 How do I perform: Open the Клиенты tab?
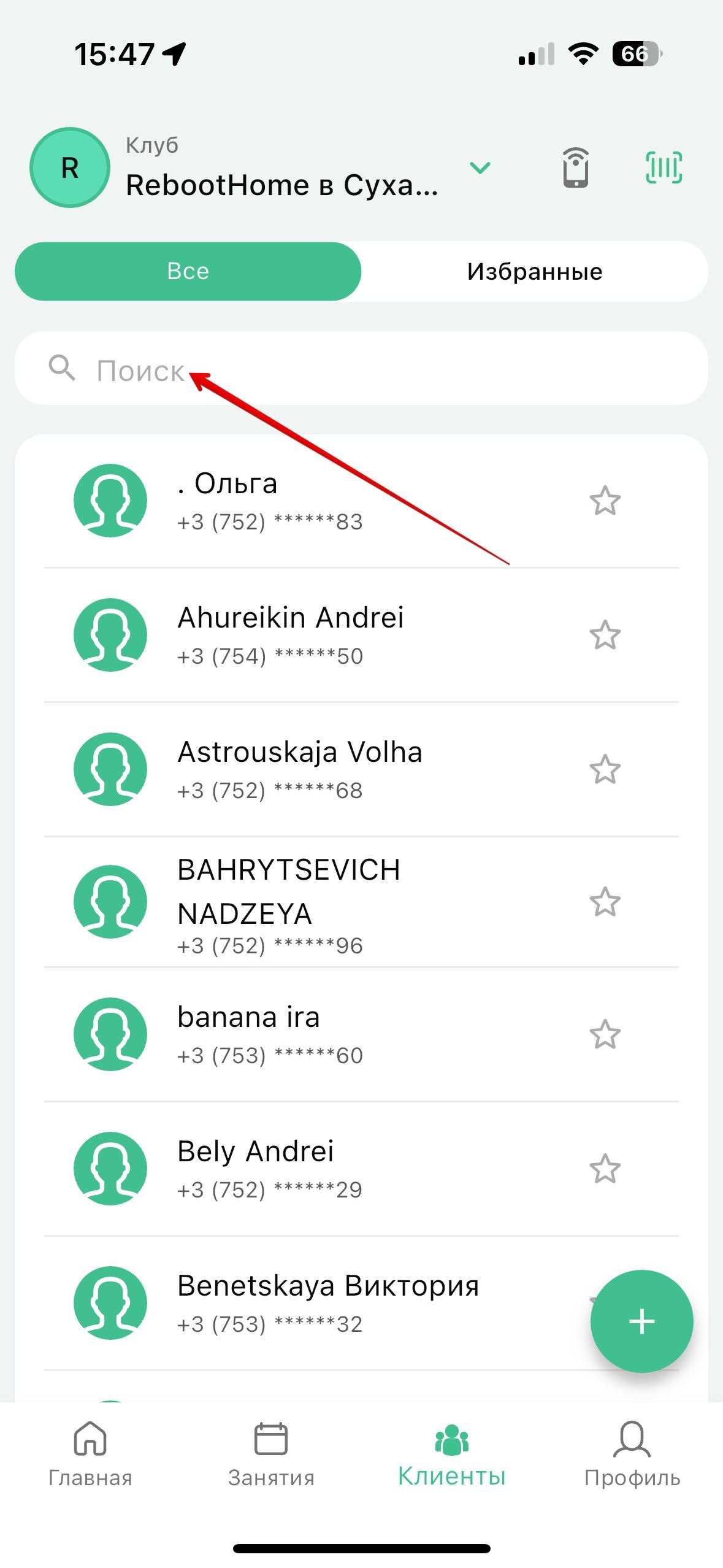coord(451,1454)
